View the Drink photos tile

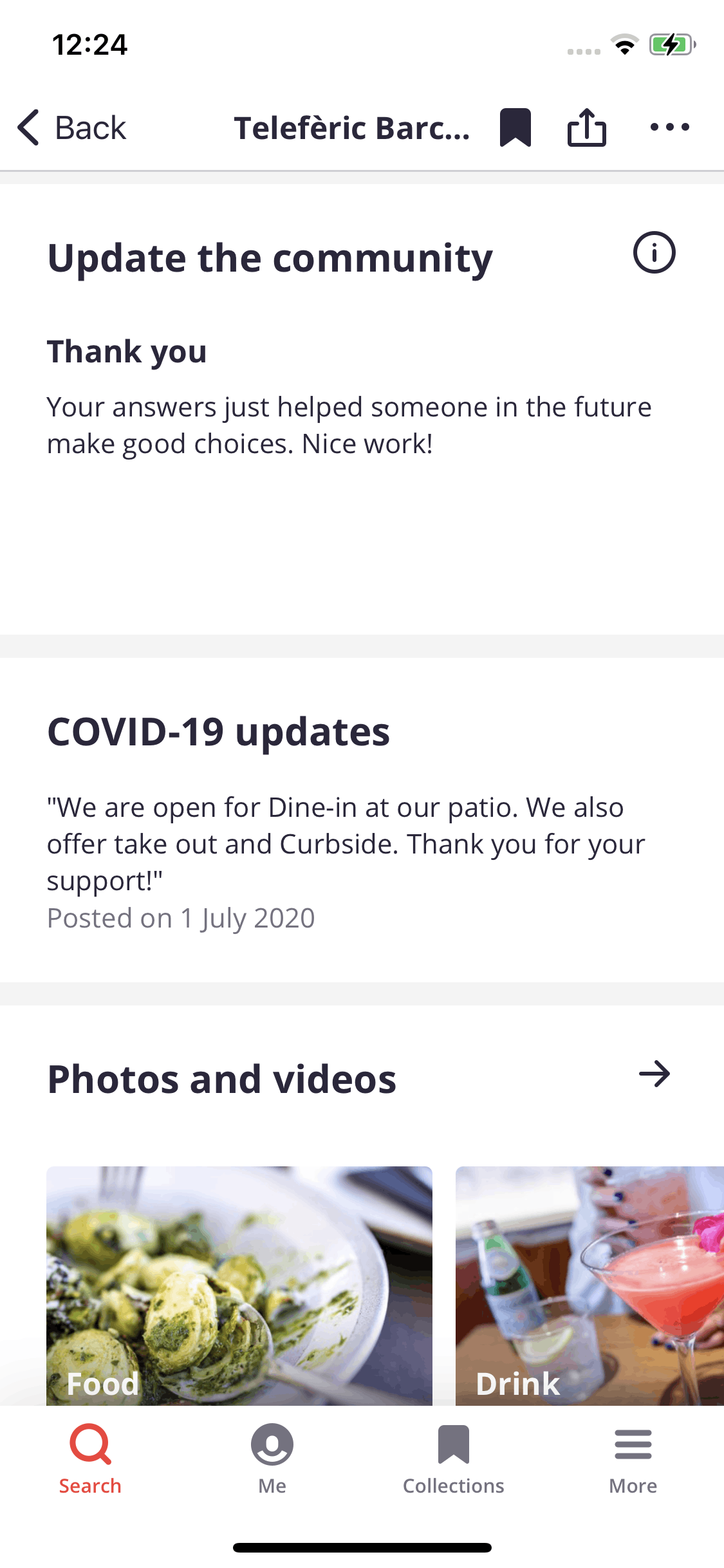589,1284
